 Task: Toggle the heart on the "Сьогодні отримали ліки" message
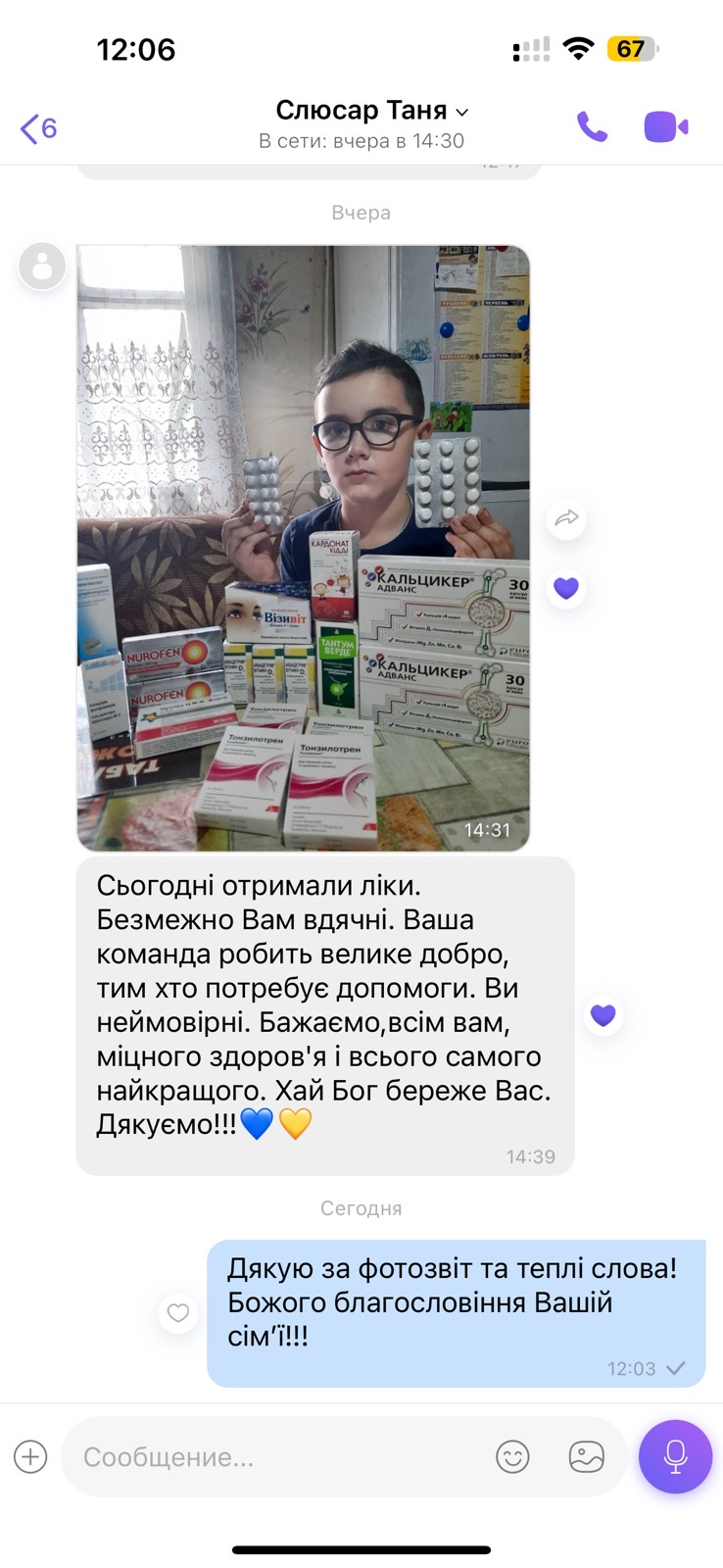point(603,1015)
